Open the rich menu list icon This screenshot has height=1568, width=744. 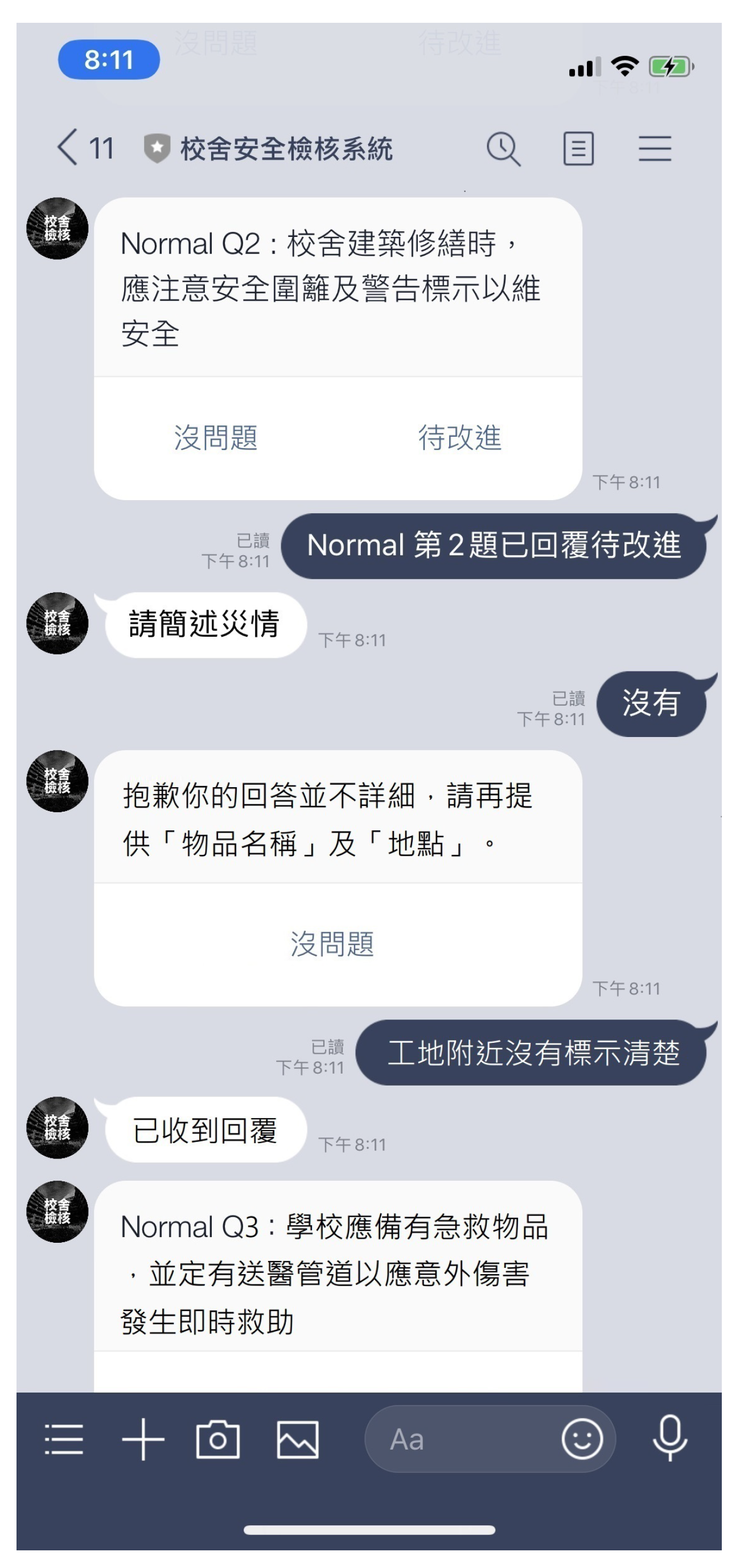point(64,1439)
